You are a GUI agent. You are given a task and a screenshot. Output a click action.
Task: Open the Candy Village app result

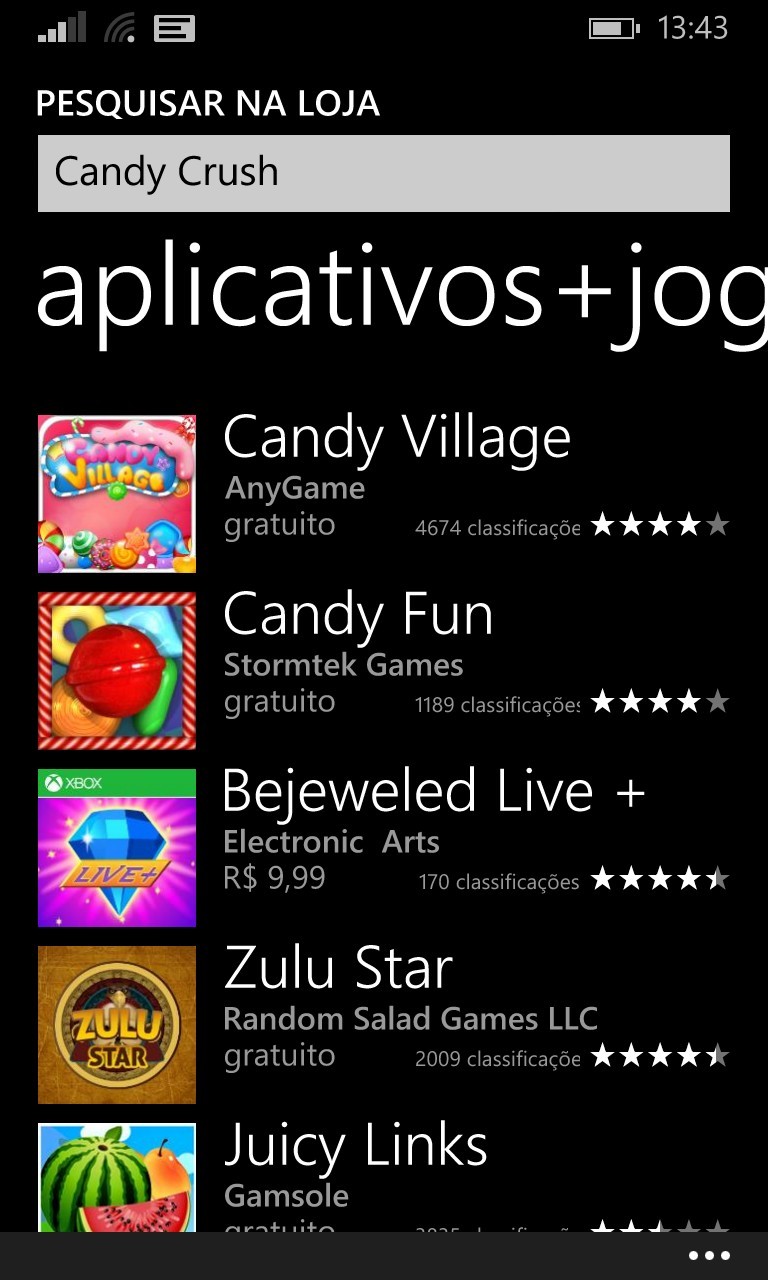click(x=396, y=440)
